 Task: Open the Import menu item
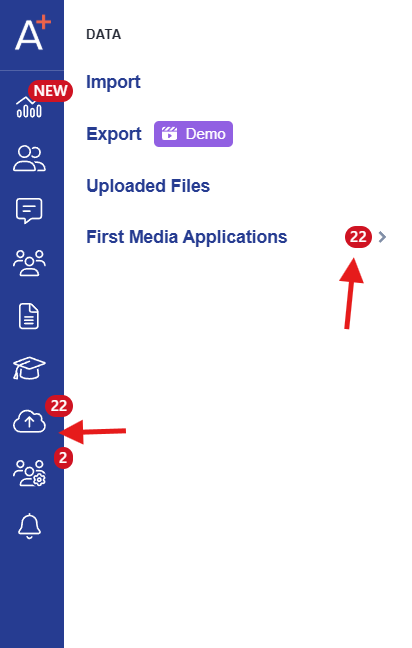coord(113,82)
